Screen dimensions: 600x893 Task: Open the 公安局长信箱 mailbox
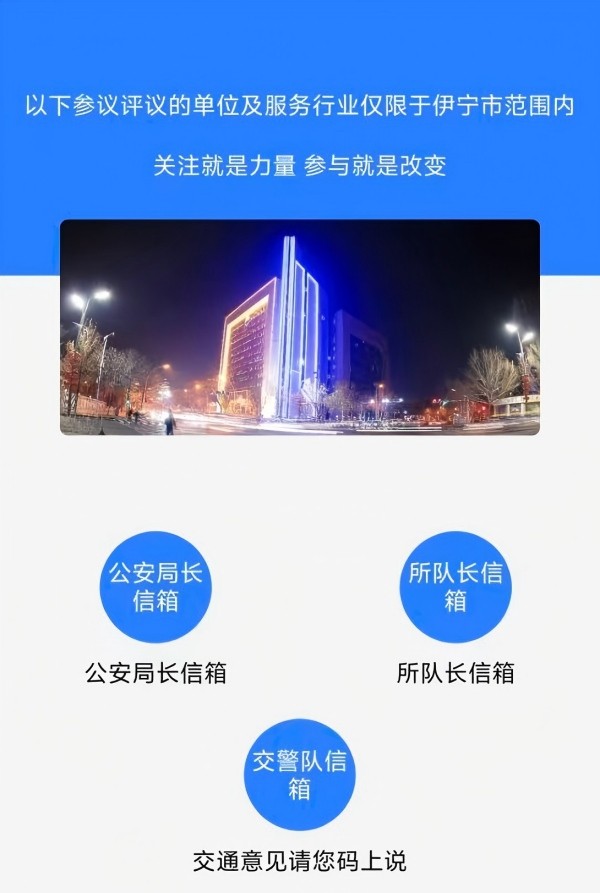coord(155,587)
